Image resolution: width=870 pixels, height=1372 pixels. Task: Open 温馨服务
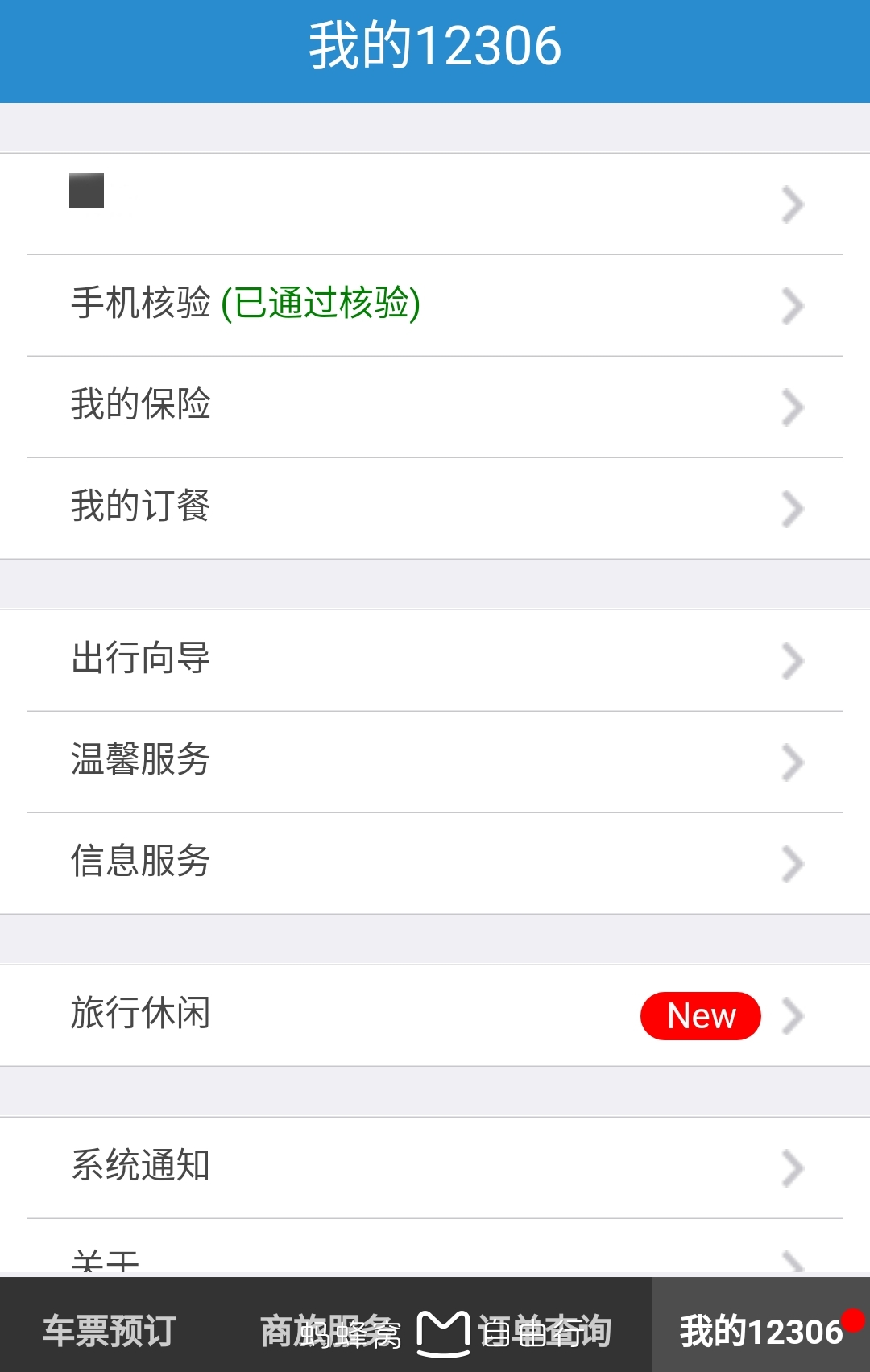pos(435,762)
